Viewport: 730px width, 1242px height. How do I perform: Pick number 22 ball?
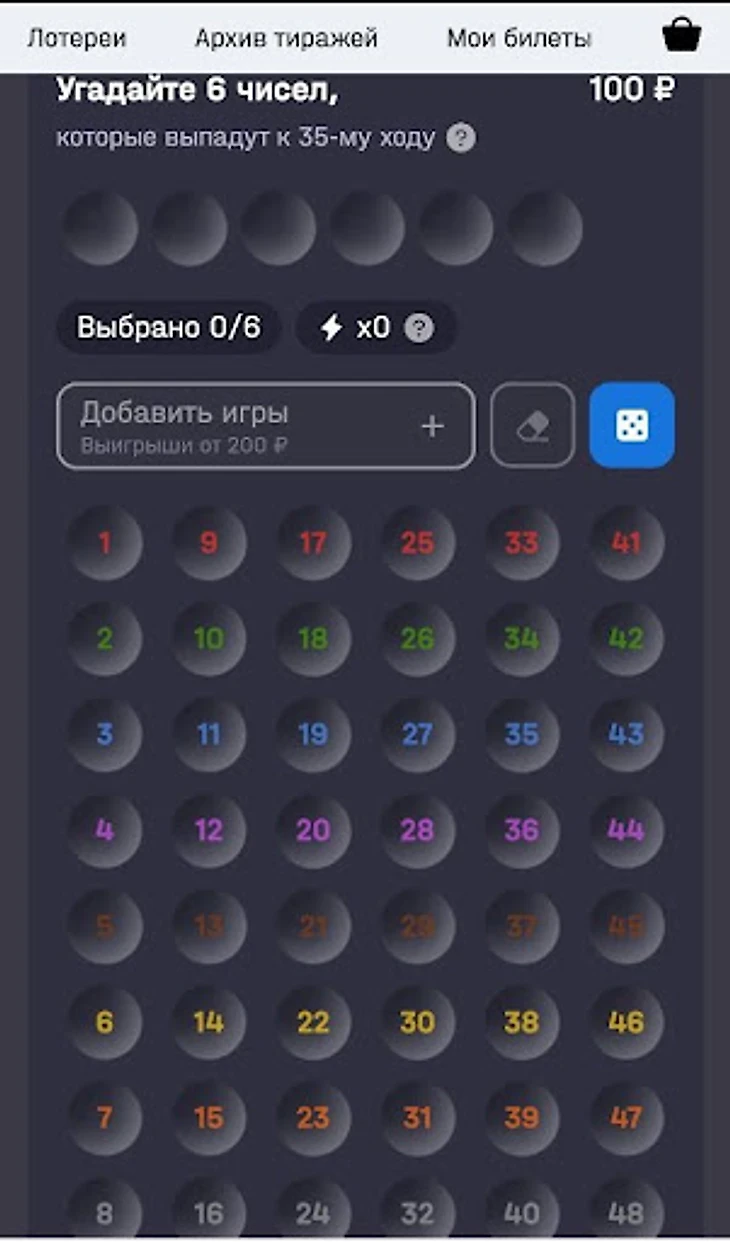click(x=313, y=1022)
